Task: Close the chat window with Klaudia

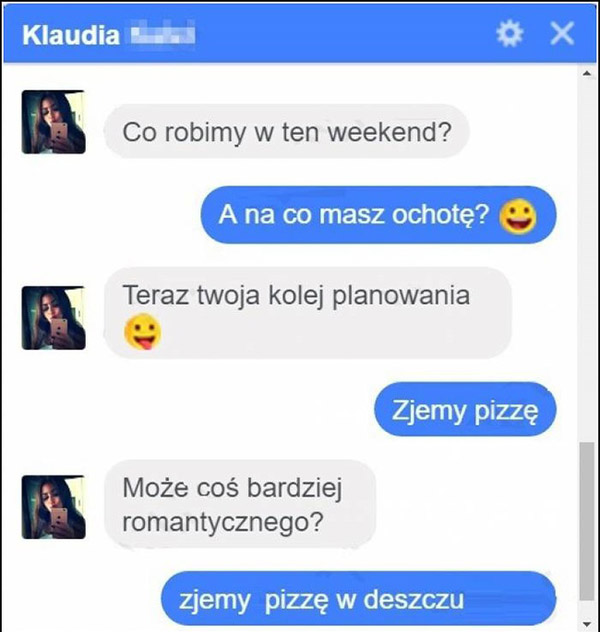Action: point(562,34)
